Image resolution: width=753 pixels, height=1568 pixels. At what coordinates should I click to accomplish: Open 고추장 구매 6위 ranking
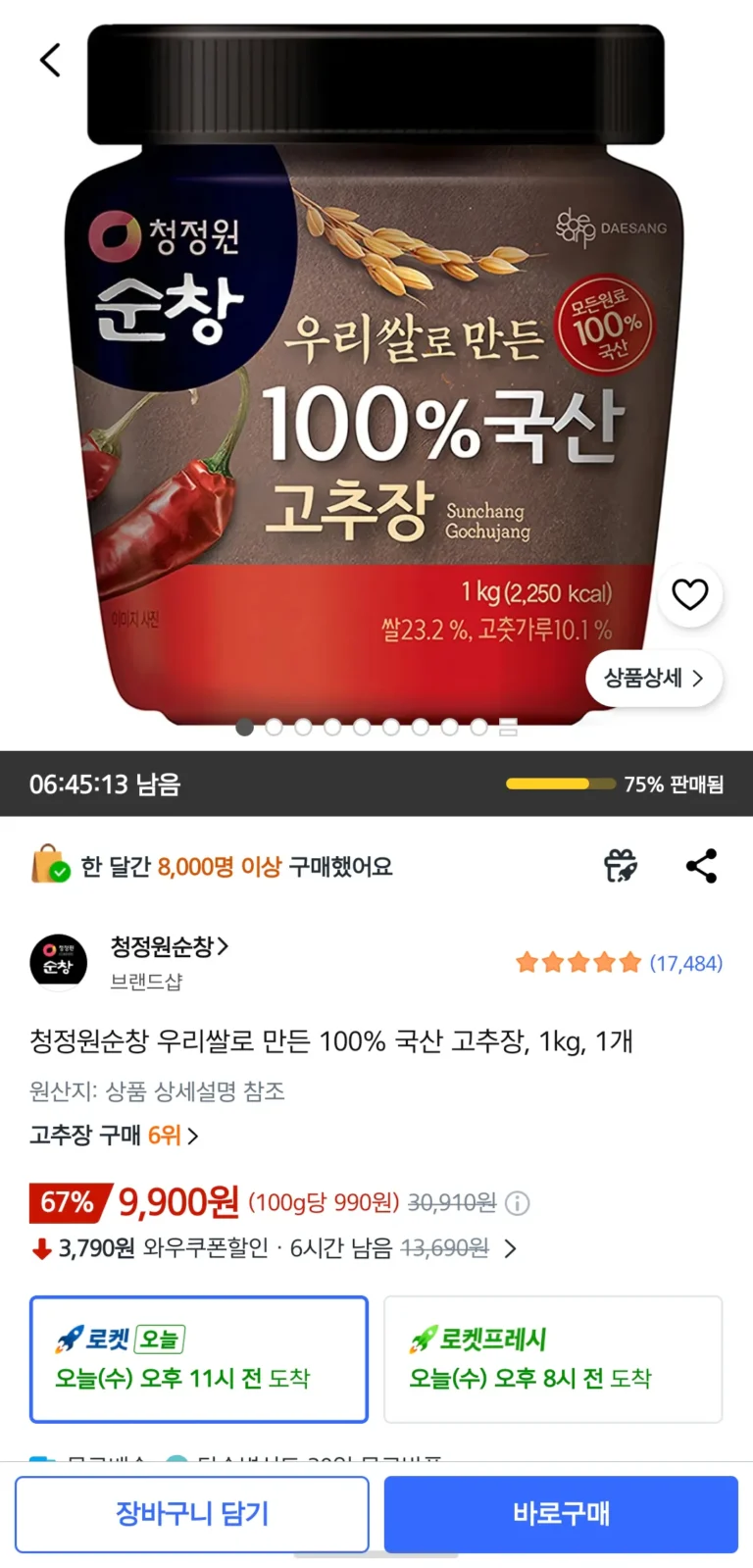pos(114,1136)
